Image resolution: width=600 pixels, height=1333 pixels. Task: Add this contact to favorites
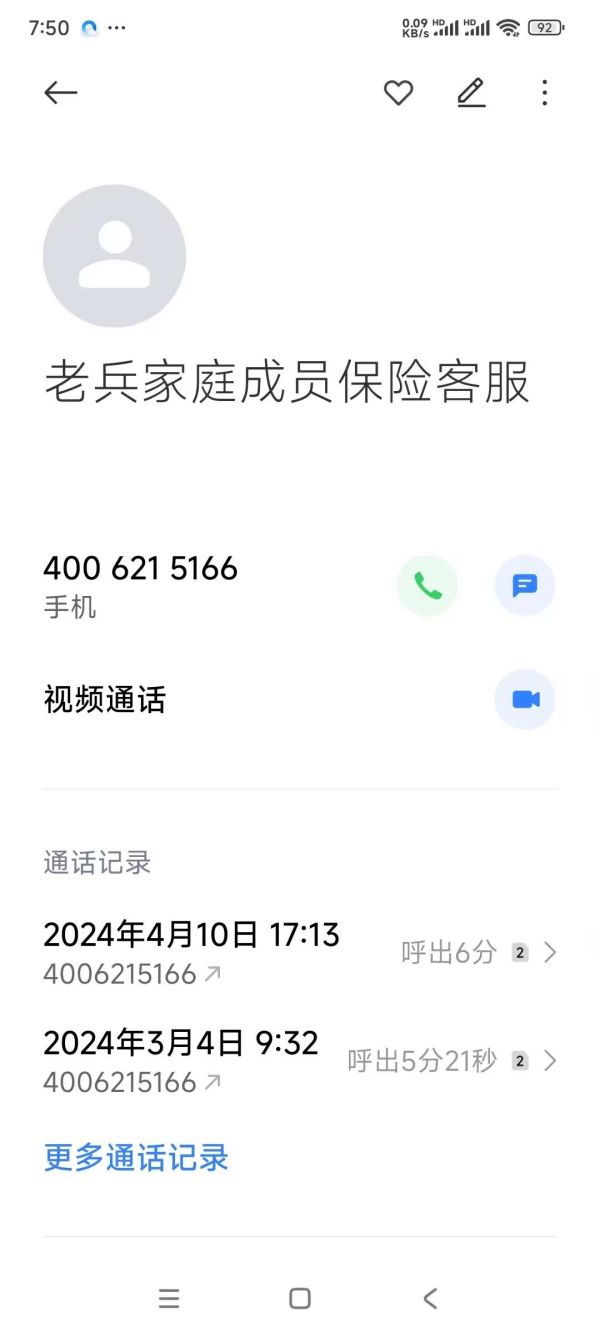pyautogui.click(x=398, y=93)
